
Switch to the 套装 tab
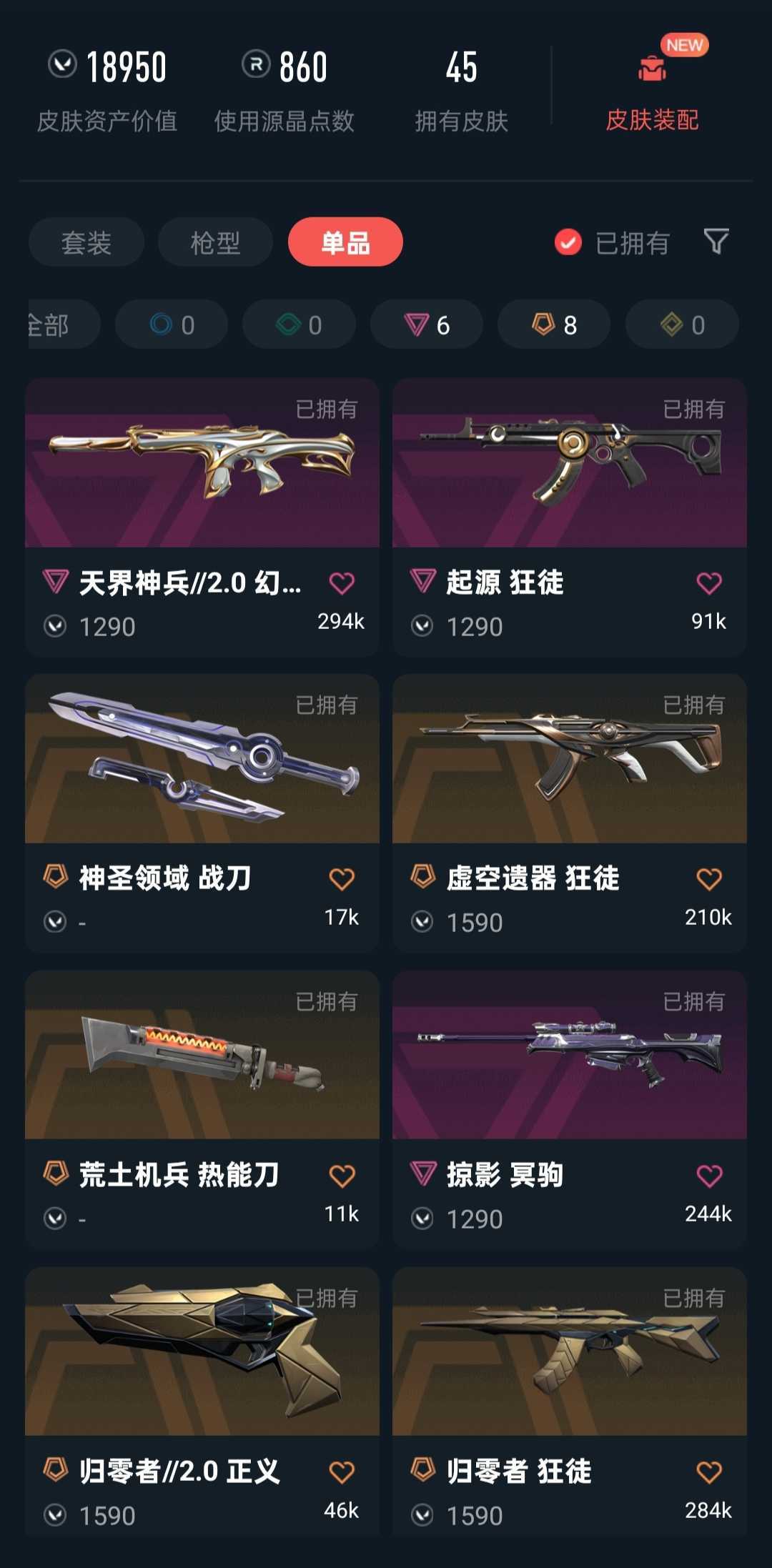(x=86, y=242)
